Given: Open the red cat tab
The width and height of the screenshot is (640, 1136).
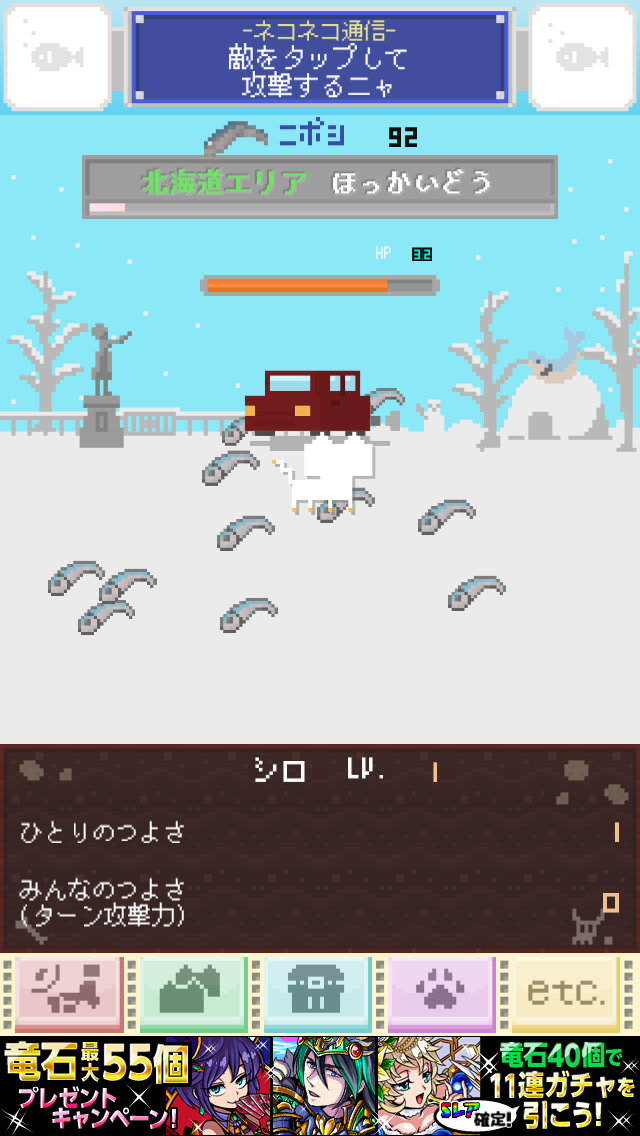Looking at the screenshot, I should point(68,993).
